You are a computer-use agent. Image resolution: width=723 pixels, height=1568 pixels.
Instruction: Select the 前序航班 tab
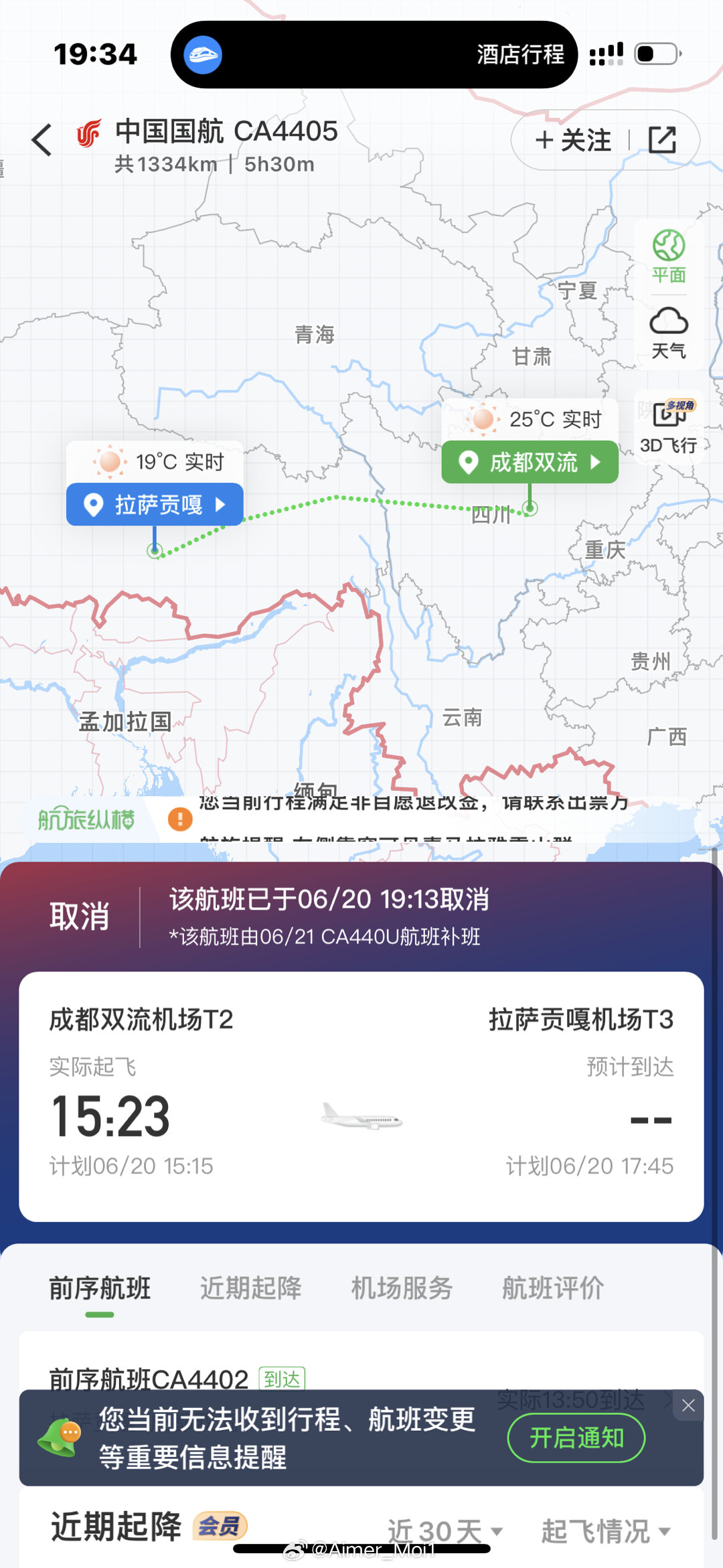pos(100,1287)
